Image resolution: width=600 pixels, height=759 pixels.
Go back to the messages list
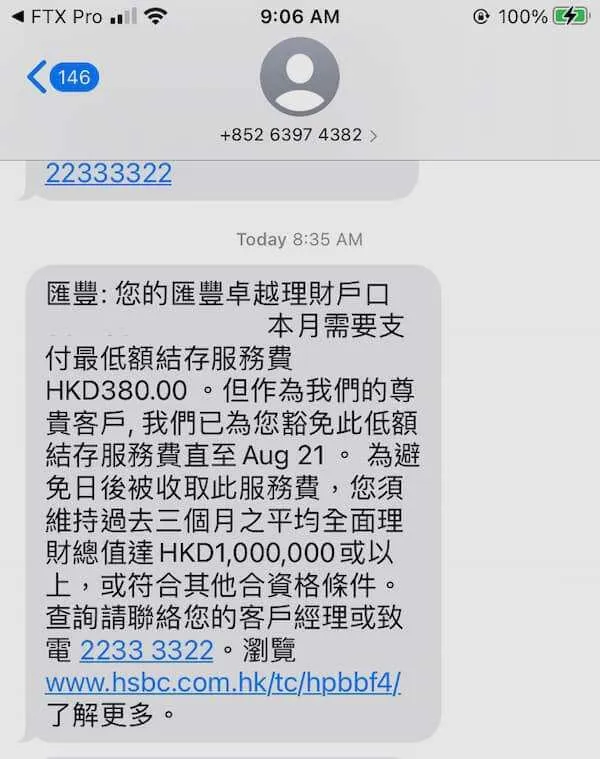click(60, 77)
